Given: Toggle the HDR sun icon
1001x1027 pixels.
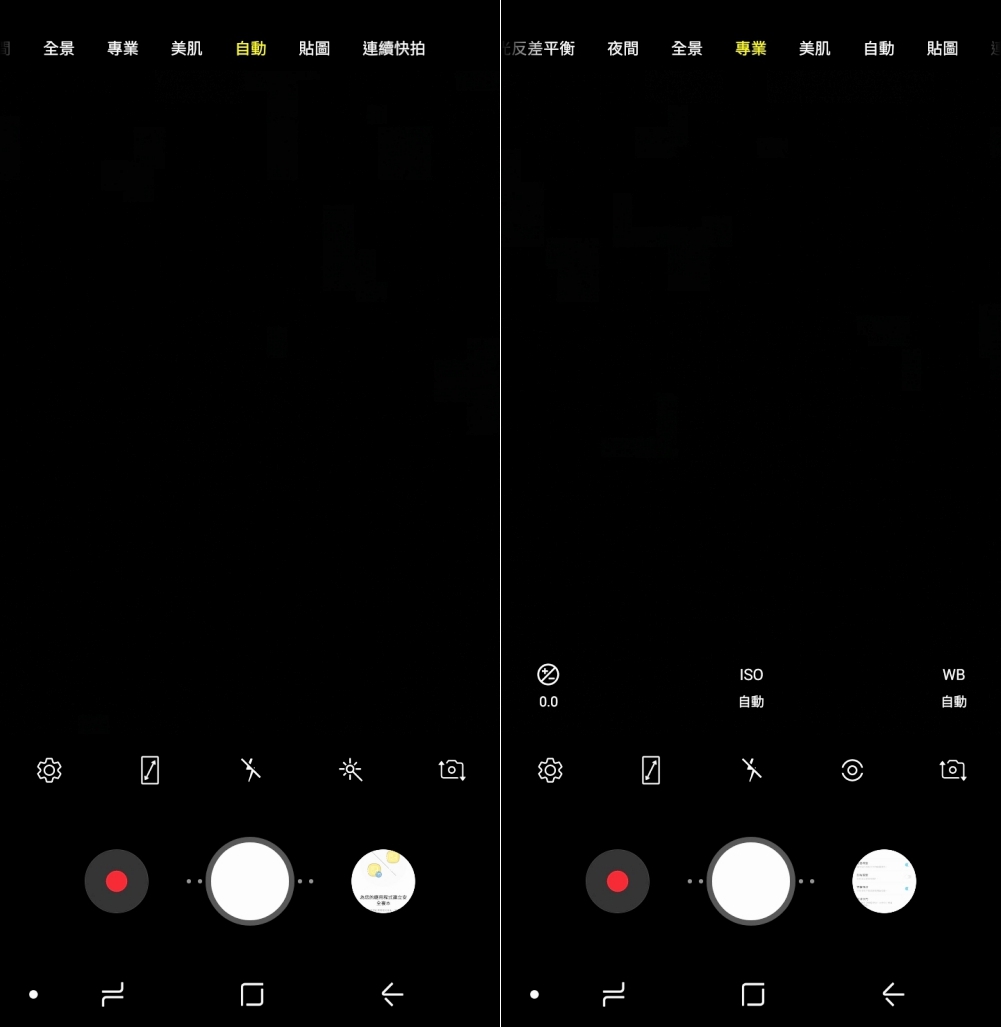Looking at the screenshot, I should [351, 770].
